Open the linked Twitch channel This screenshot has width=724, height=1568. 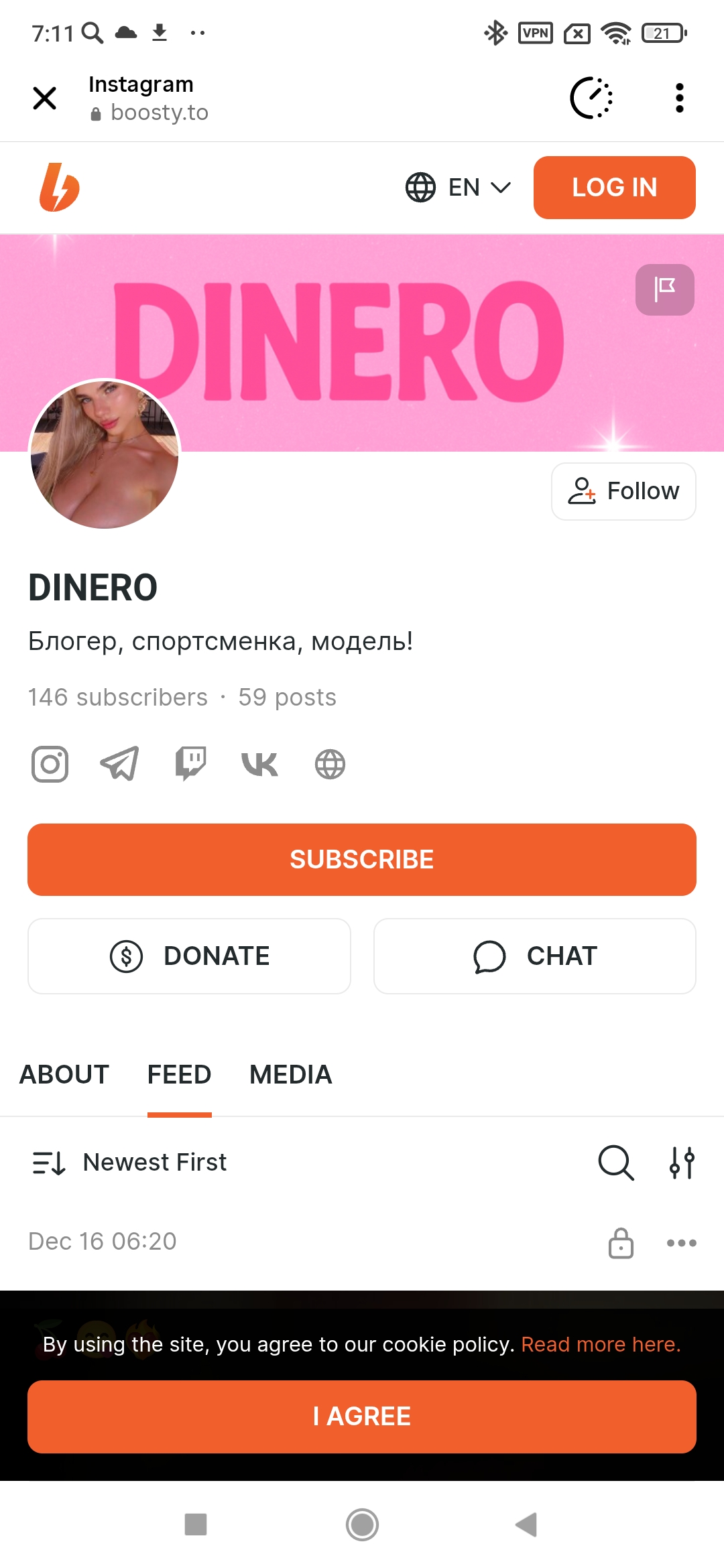pyautogui.click(x=190, y=764)
